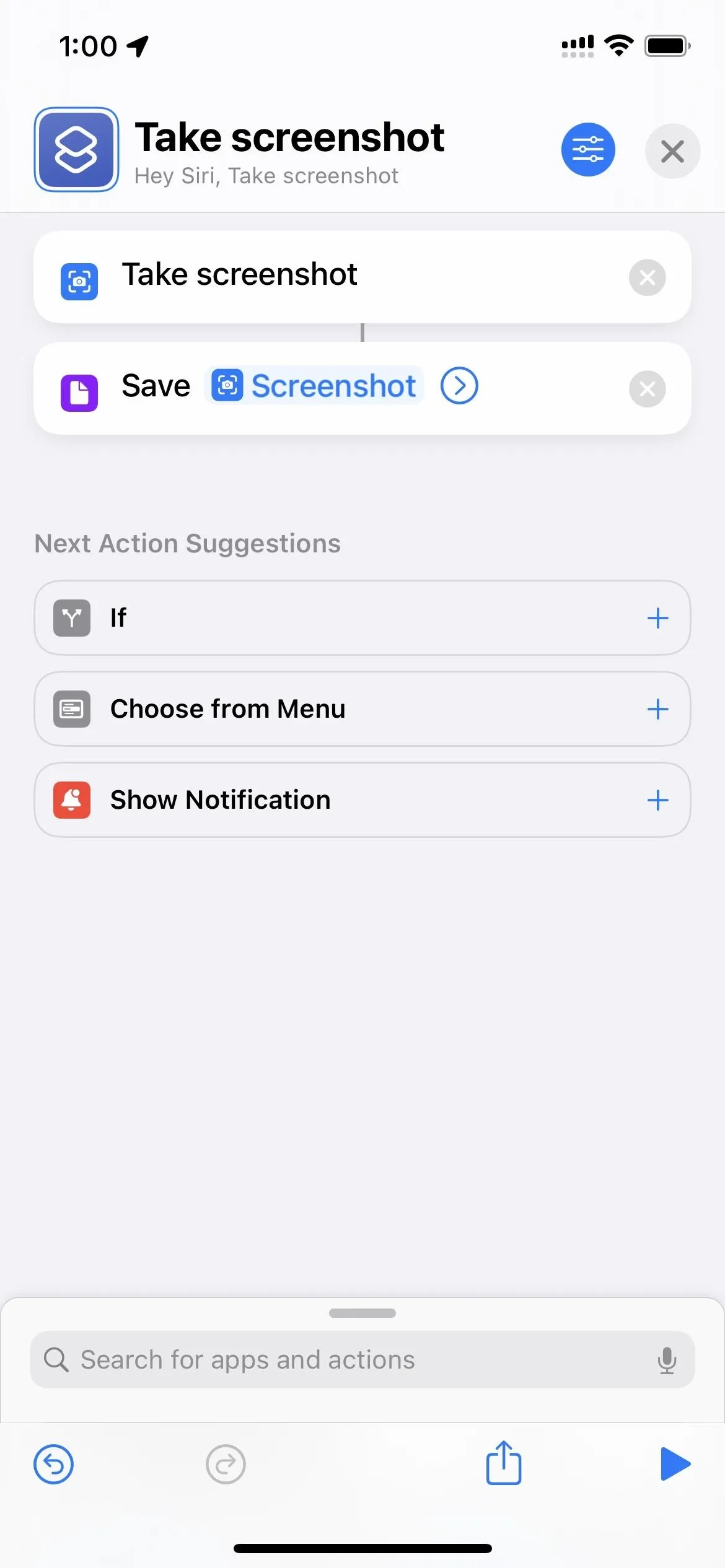This screenshot has height=1568, width=725.
Task: Tap the Screenshot variable token
Action: (314, 386)
